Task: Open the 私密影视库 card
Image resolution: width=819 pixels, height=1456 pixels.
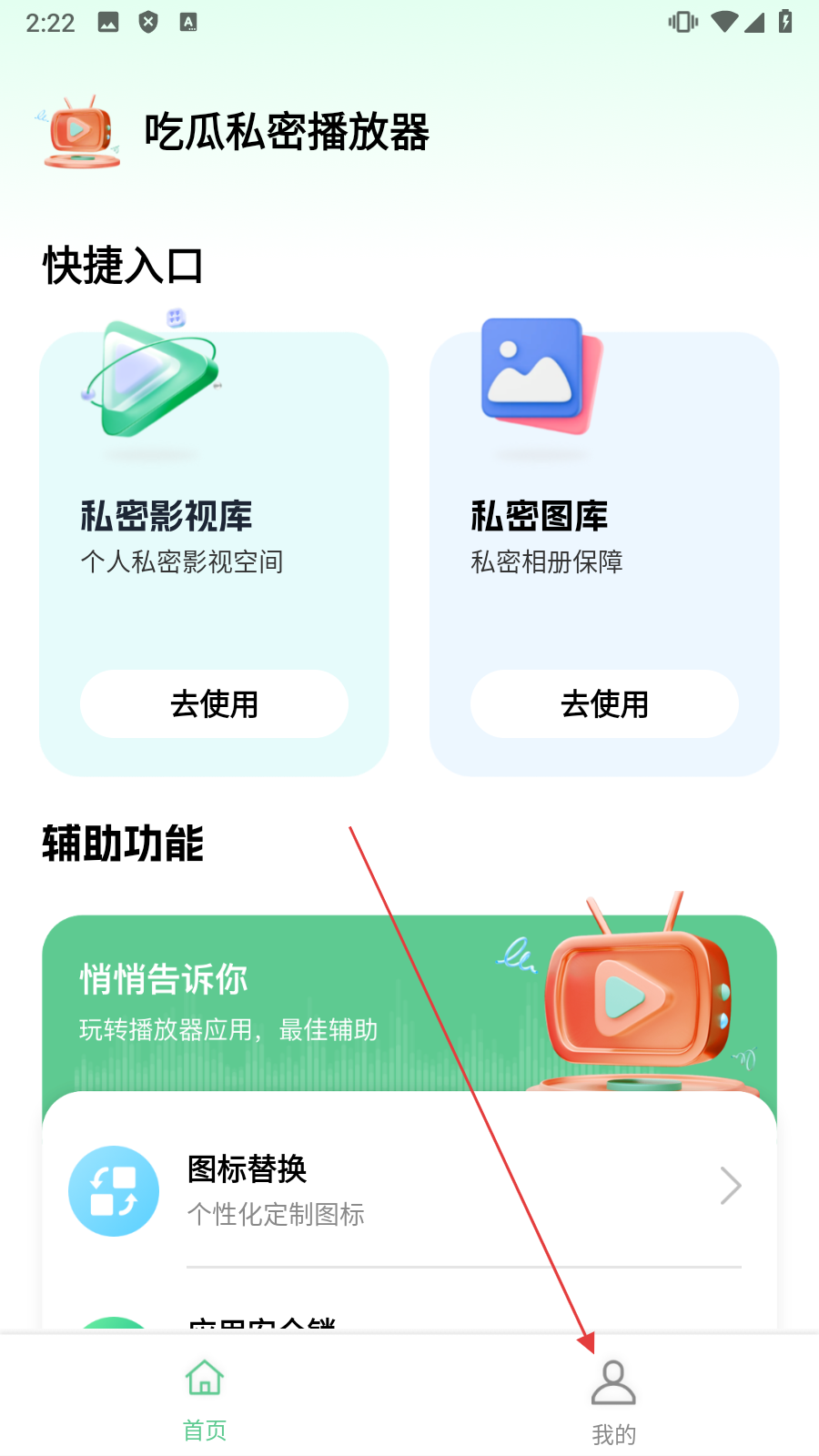Action: coord(214,528)
